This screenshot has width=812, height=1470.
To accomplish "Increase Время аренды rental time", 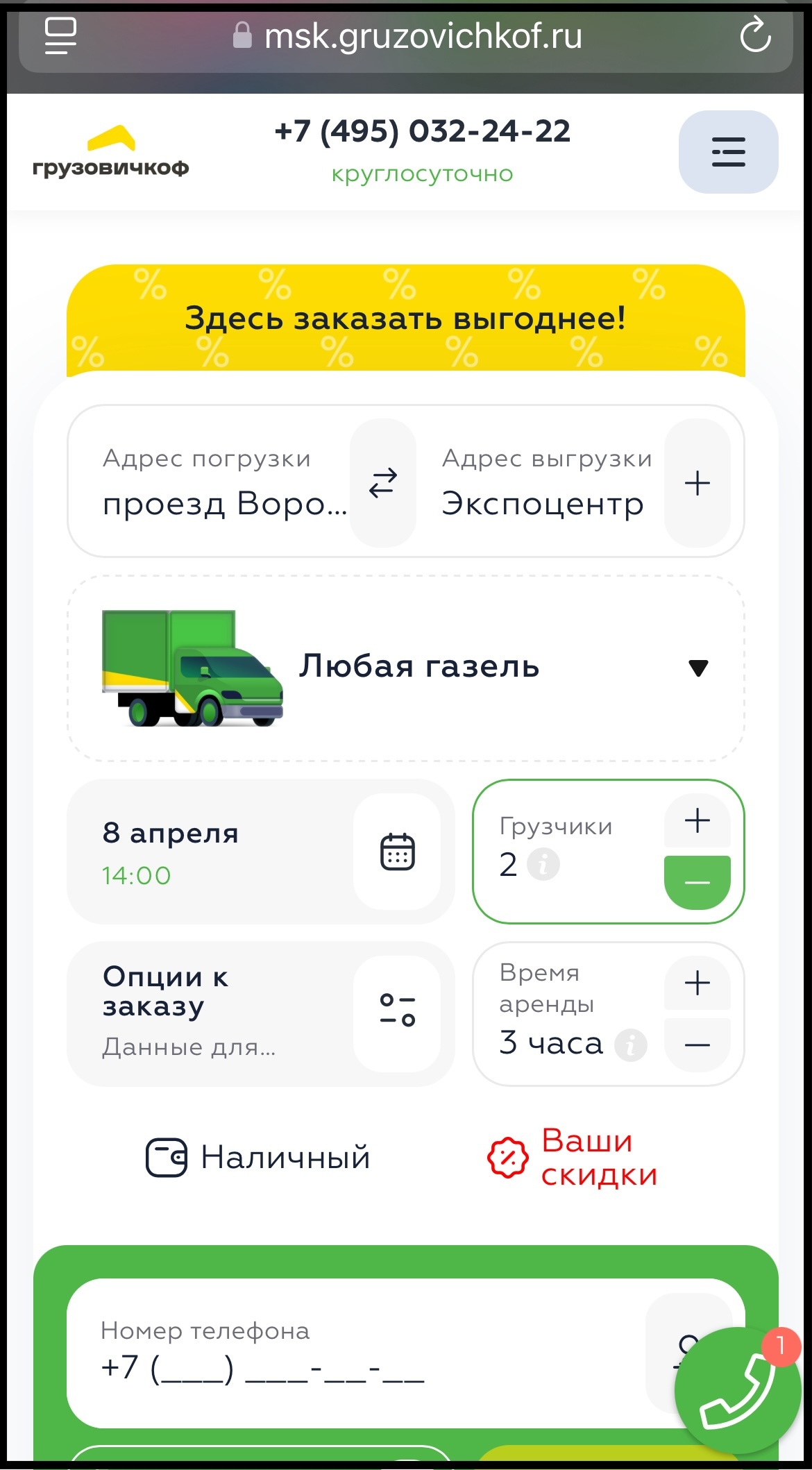I will click(697, 983).
